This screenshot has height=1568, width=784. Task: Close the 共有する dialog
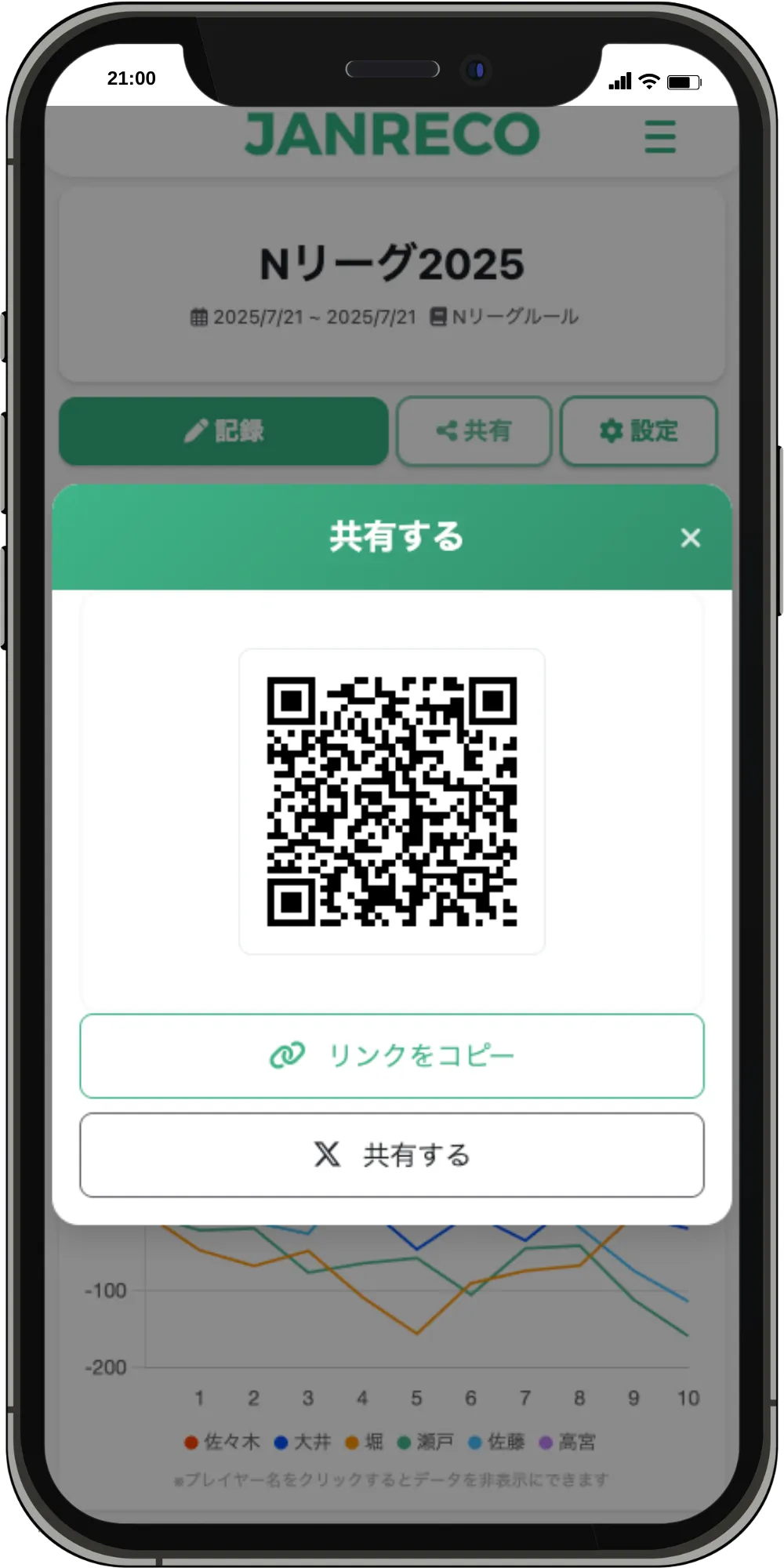point(690,538)
